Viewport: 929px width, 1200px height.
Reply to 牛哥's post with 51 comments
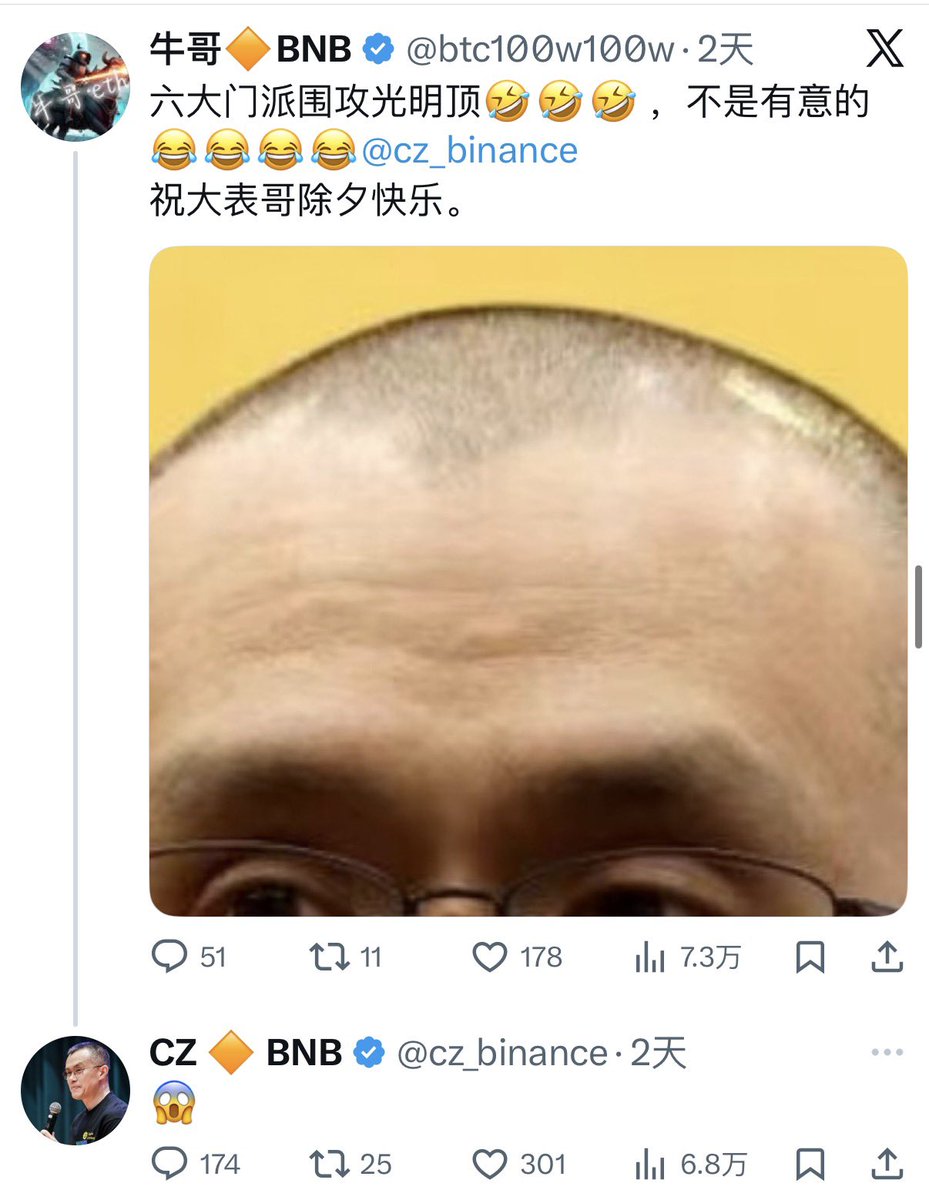pos(170,958)
